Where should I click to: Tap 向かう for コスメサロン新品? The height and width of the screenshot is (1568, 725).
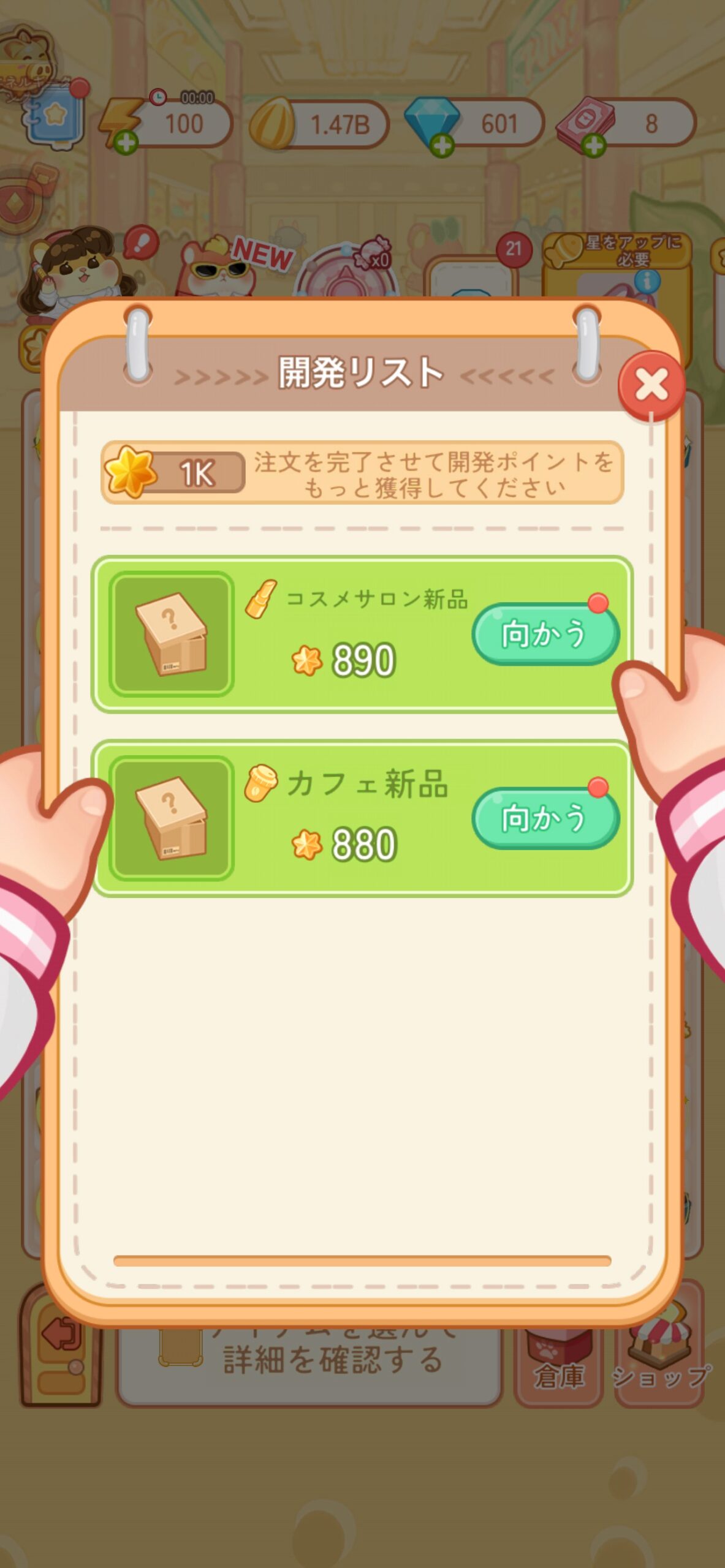pyautogui.click(x=545, y=634)
